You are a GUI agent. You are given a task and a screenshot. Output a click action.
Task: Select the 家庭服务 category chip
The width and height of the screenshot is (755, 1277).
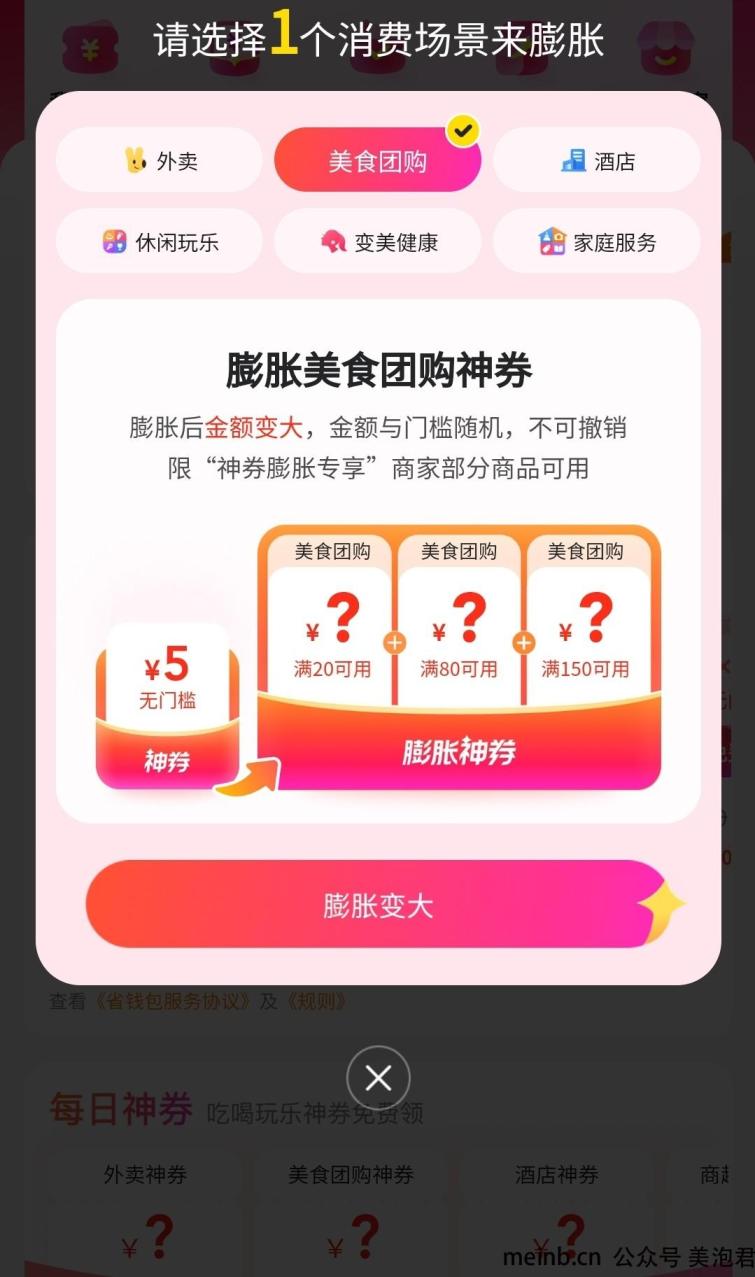coord(597,241)
